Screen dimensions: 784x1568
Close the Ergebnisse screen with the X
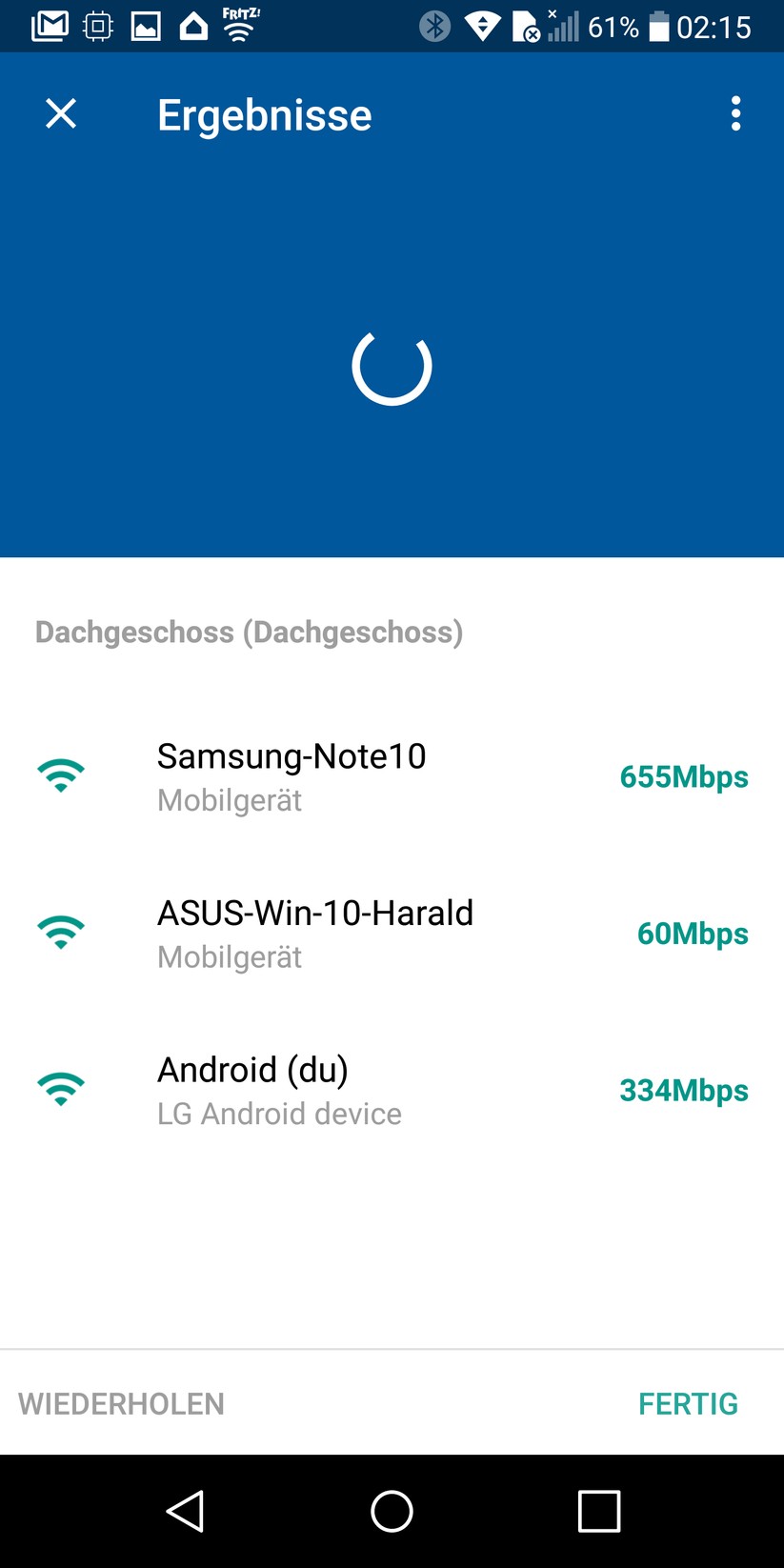(x=60, y=113)
